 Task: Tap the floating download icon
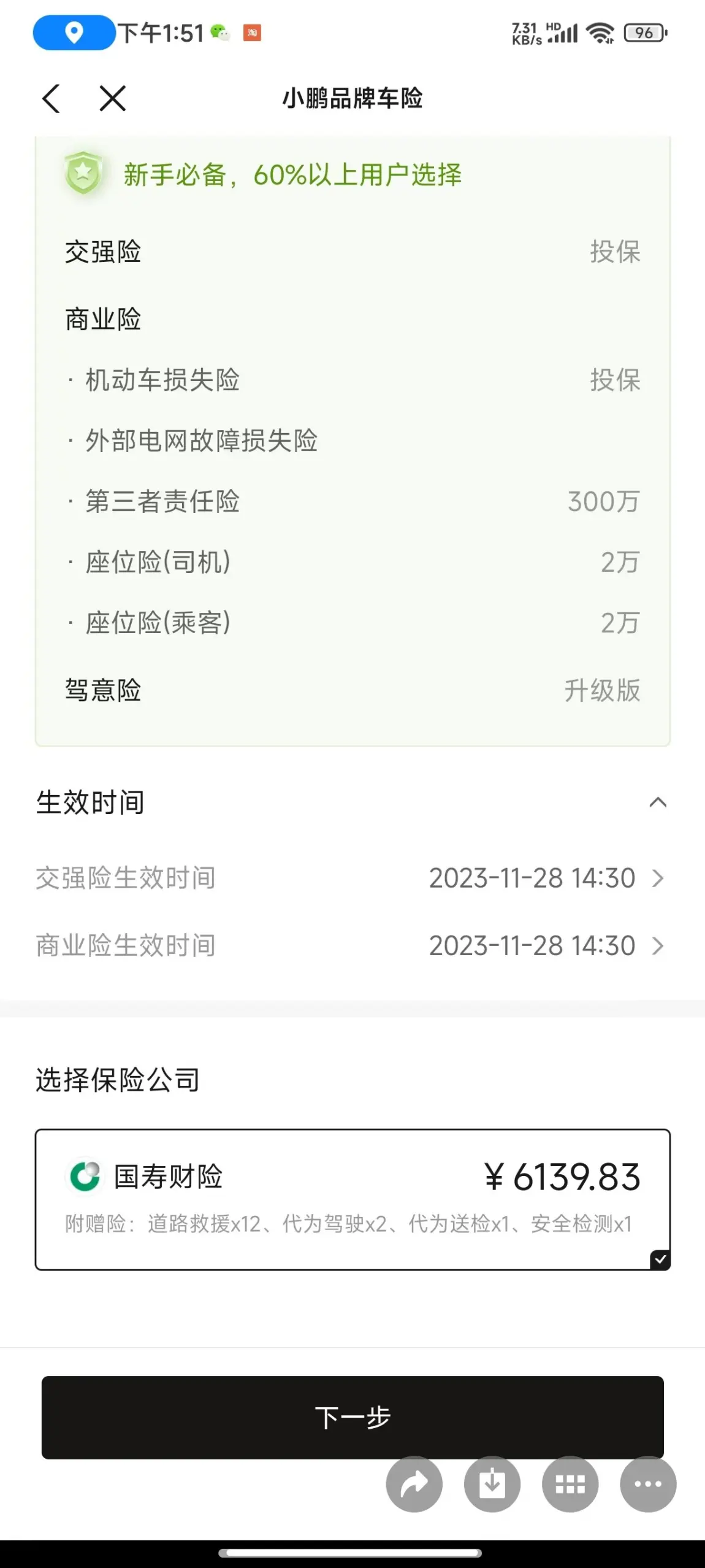492,1485
